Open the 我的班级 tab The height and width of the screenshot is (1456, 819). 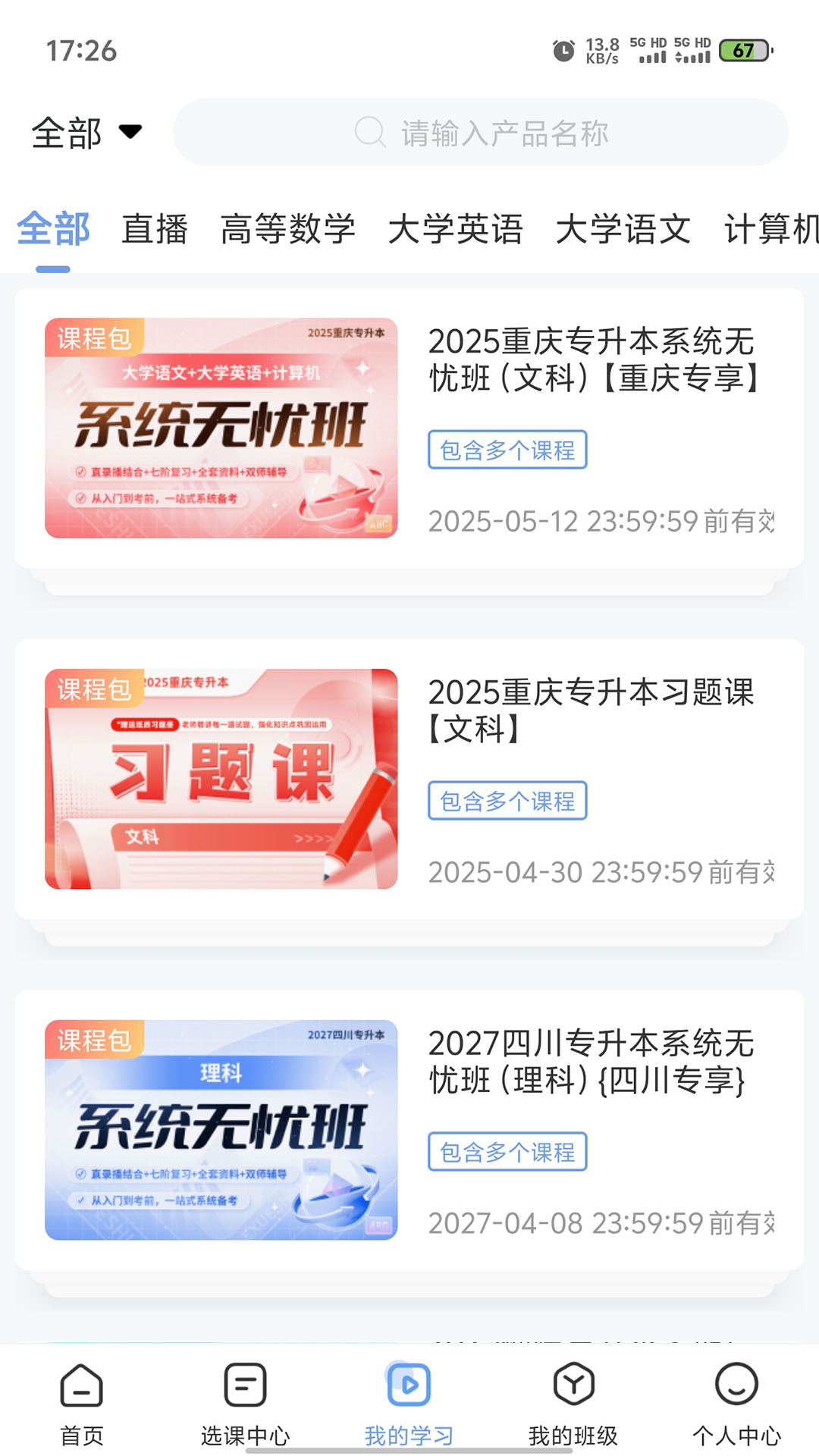(573, 1403)
